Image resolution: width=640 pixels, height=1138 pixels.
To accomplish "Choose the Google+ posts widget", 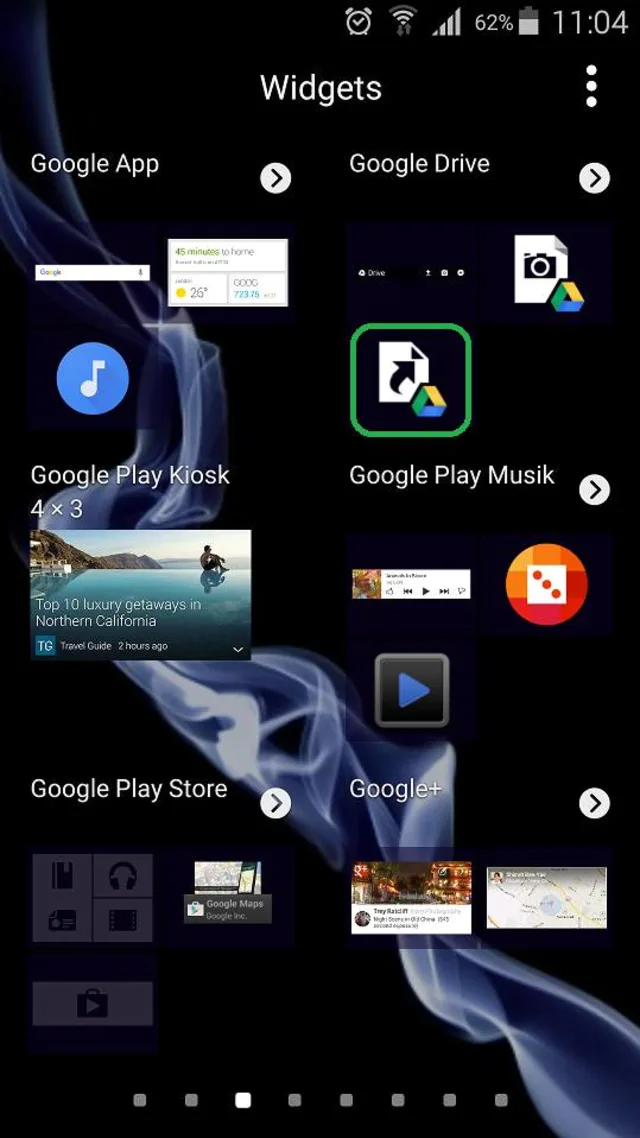I will (x=411, y=898).
